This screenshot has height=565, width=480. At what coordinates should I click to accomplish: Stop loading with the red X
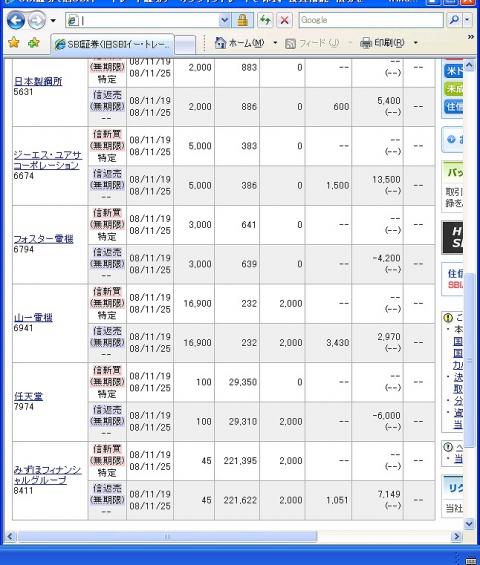(284, 20)
